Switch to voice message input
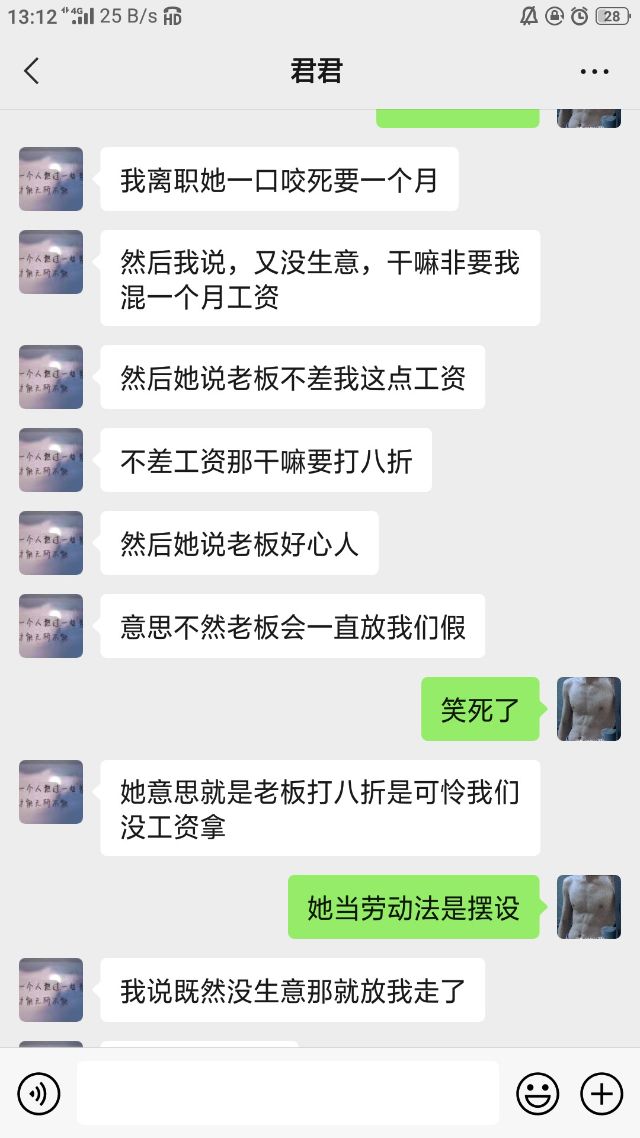 point(39,1094)
